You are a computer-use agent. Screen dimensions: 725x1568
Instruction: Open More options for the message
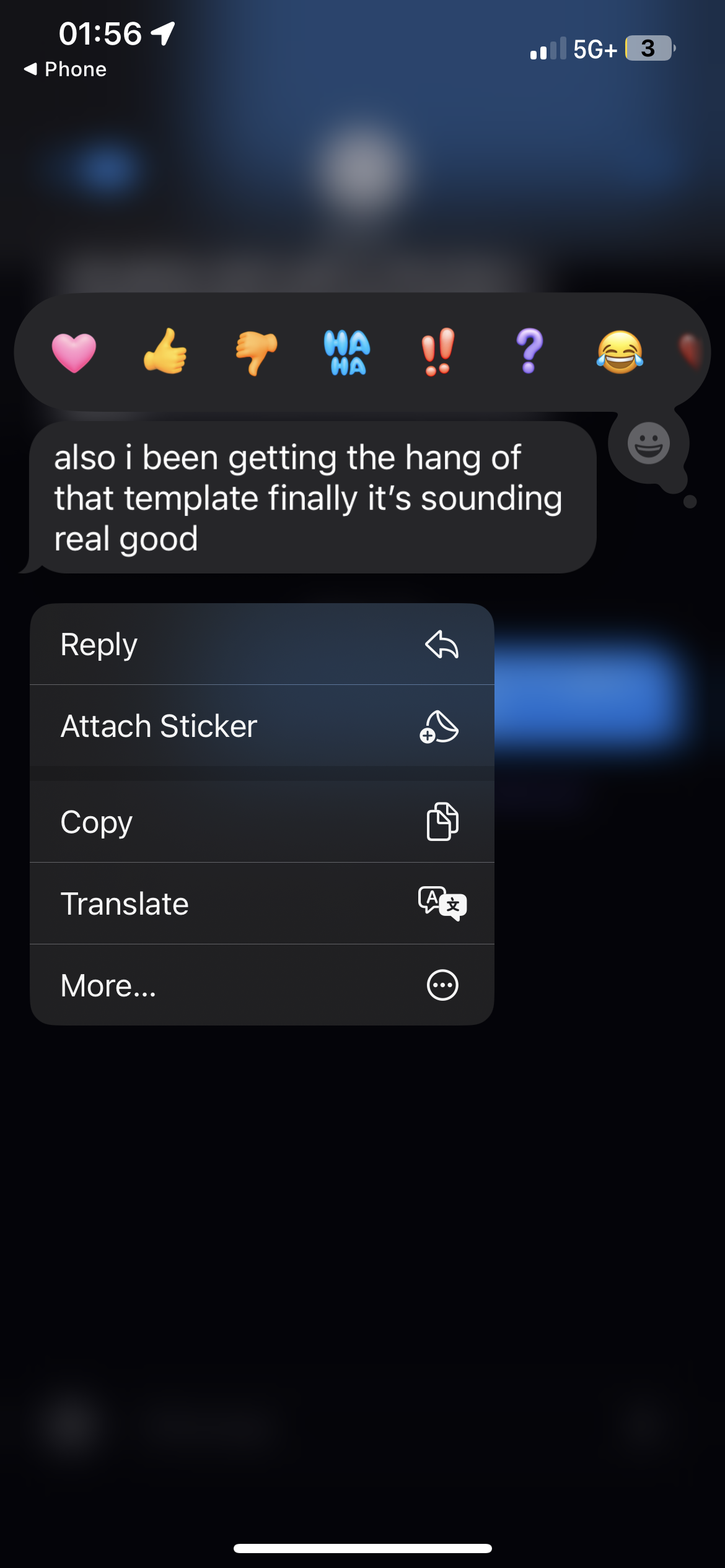pos(261,985)
